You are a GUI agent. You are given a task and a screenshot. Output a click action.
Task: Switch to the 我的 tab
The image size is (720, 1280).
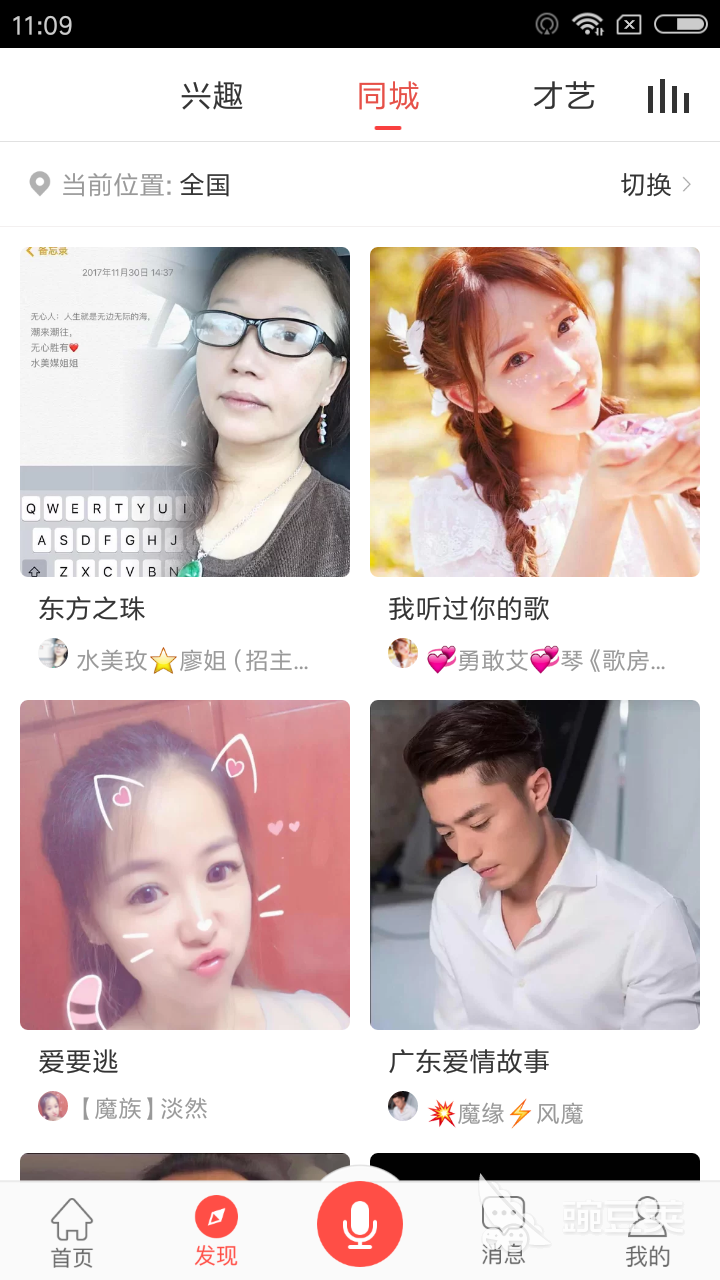pos(647,1232)
